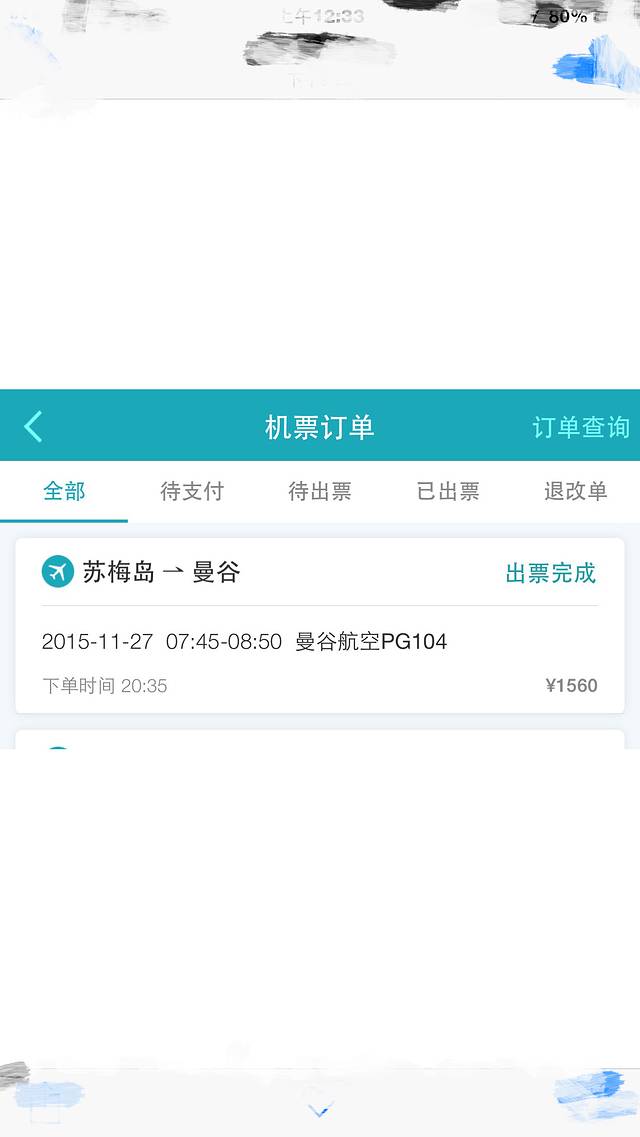Viewport: 640px width, 1137px height.
Task: Switch to the 全部 tab
Action: coord(64,491)
